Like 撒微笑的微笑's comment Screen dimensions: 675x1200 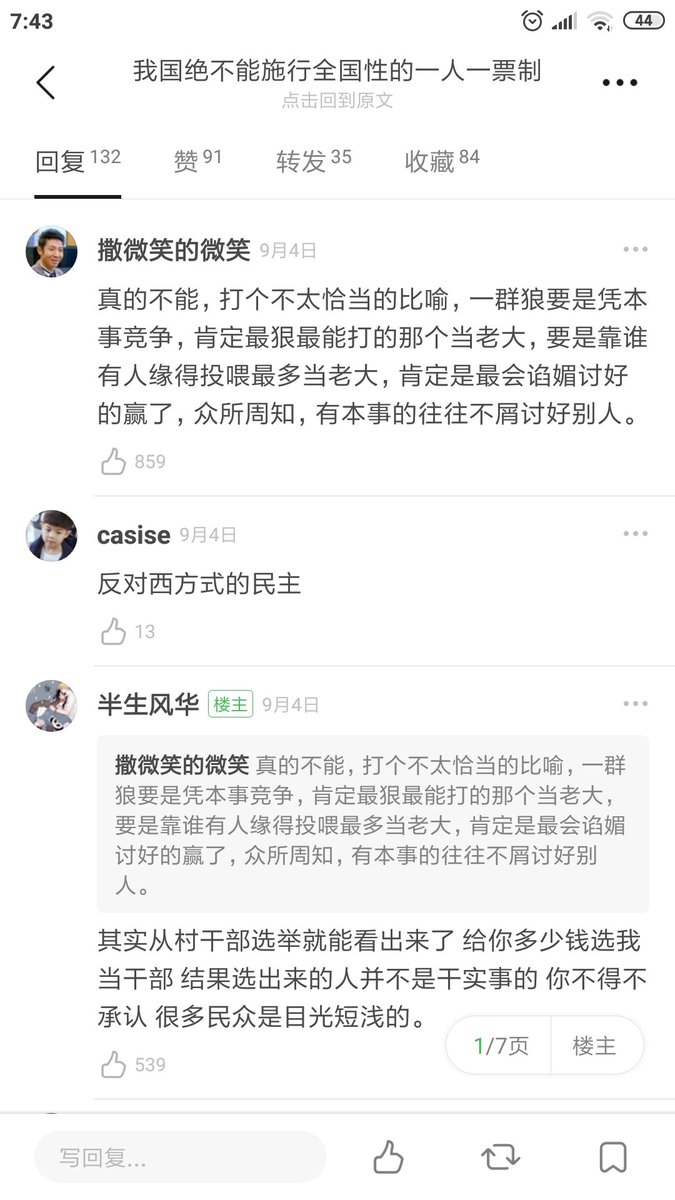tap(114, 461)
